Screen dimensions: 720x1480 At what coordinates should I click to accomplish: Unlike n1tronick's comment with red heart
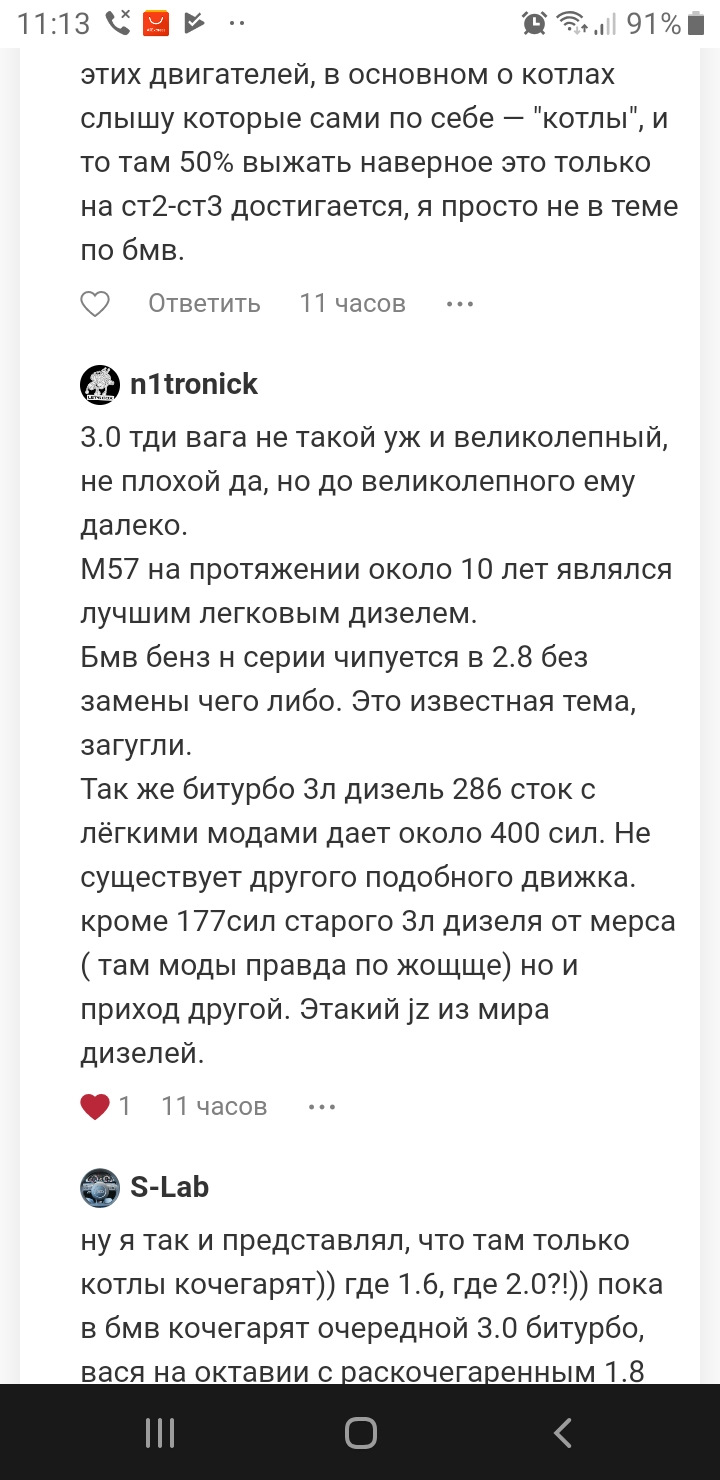coord(95,1106)
